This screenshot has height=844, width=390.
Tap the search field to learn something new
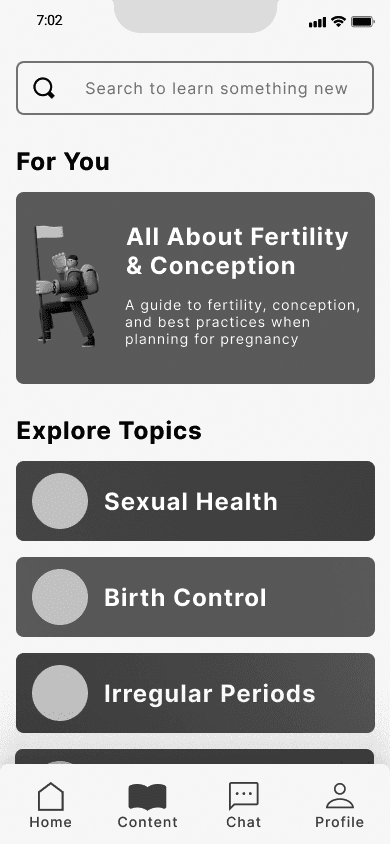click(195, 88)
